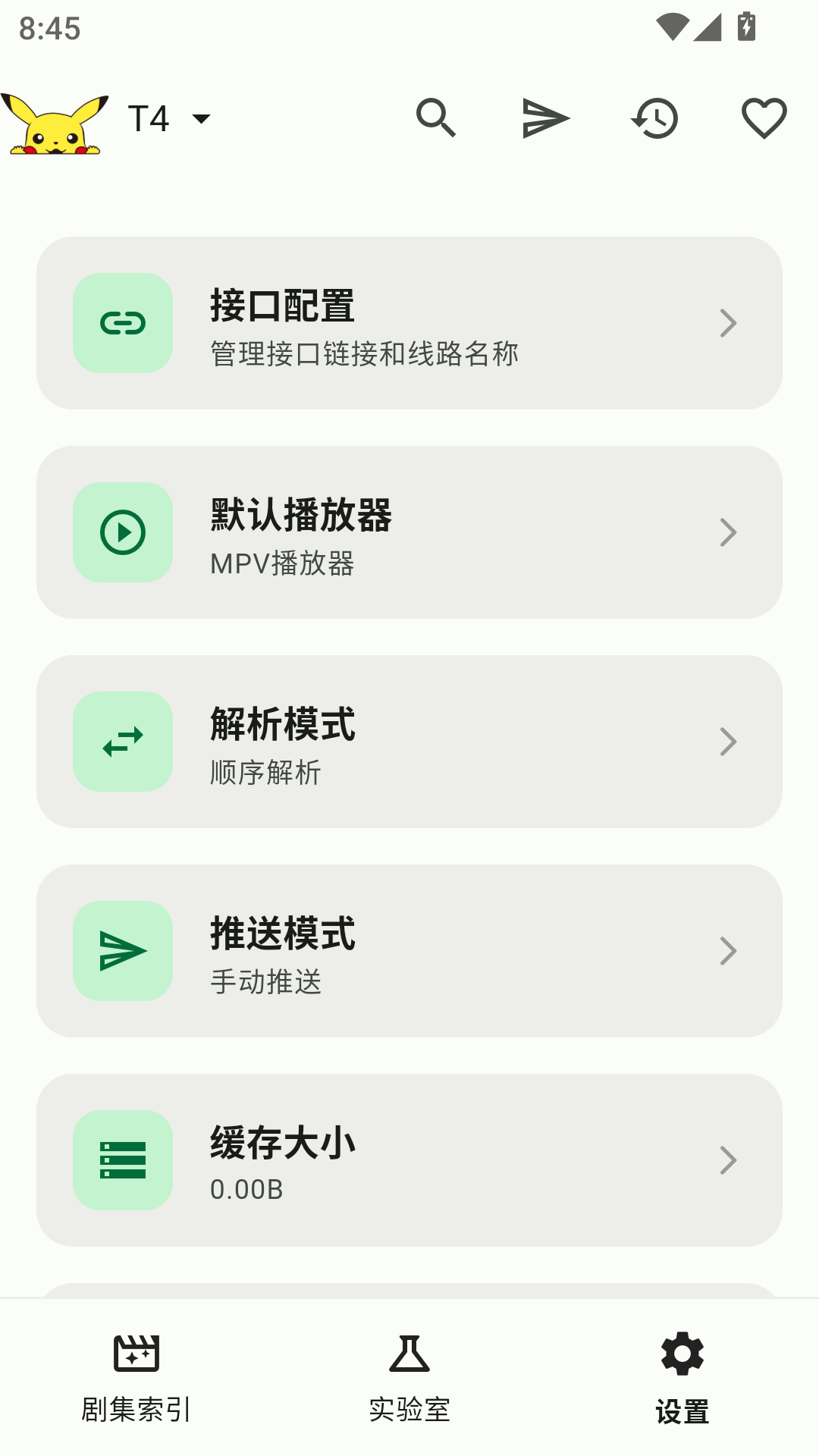The image size is (819, 1456).
Task: Open the T4 source selector dropdown
Action: (168, 118)
